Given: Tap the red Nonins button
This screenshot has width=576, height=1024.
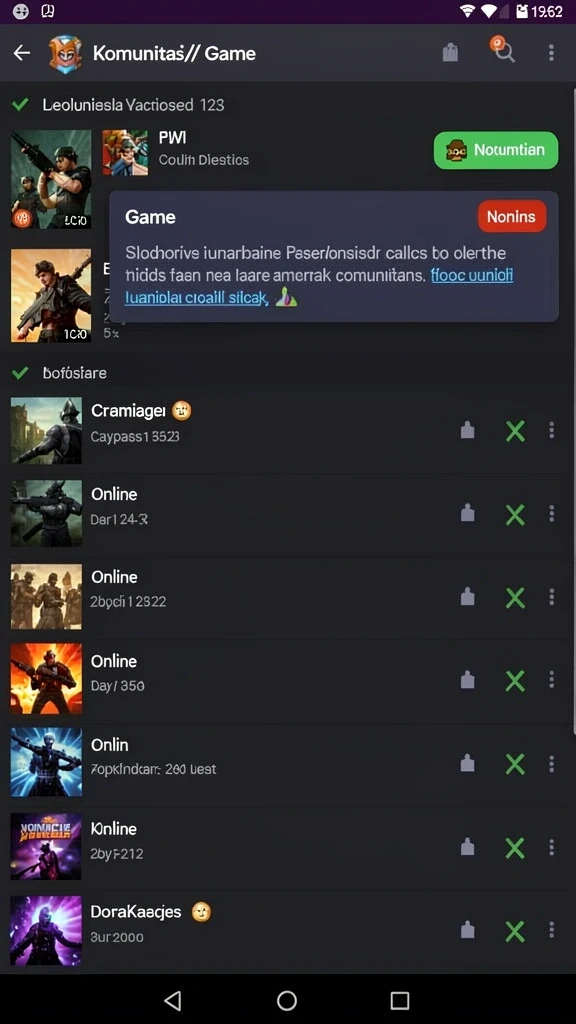Looking at the screenshot, I should (512, 216).
